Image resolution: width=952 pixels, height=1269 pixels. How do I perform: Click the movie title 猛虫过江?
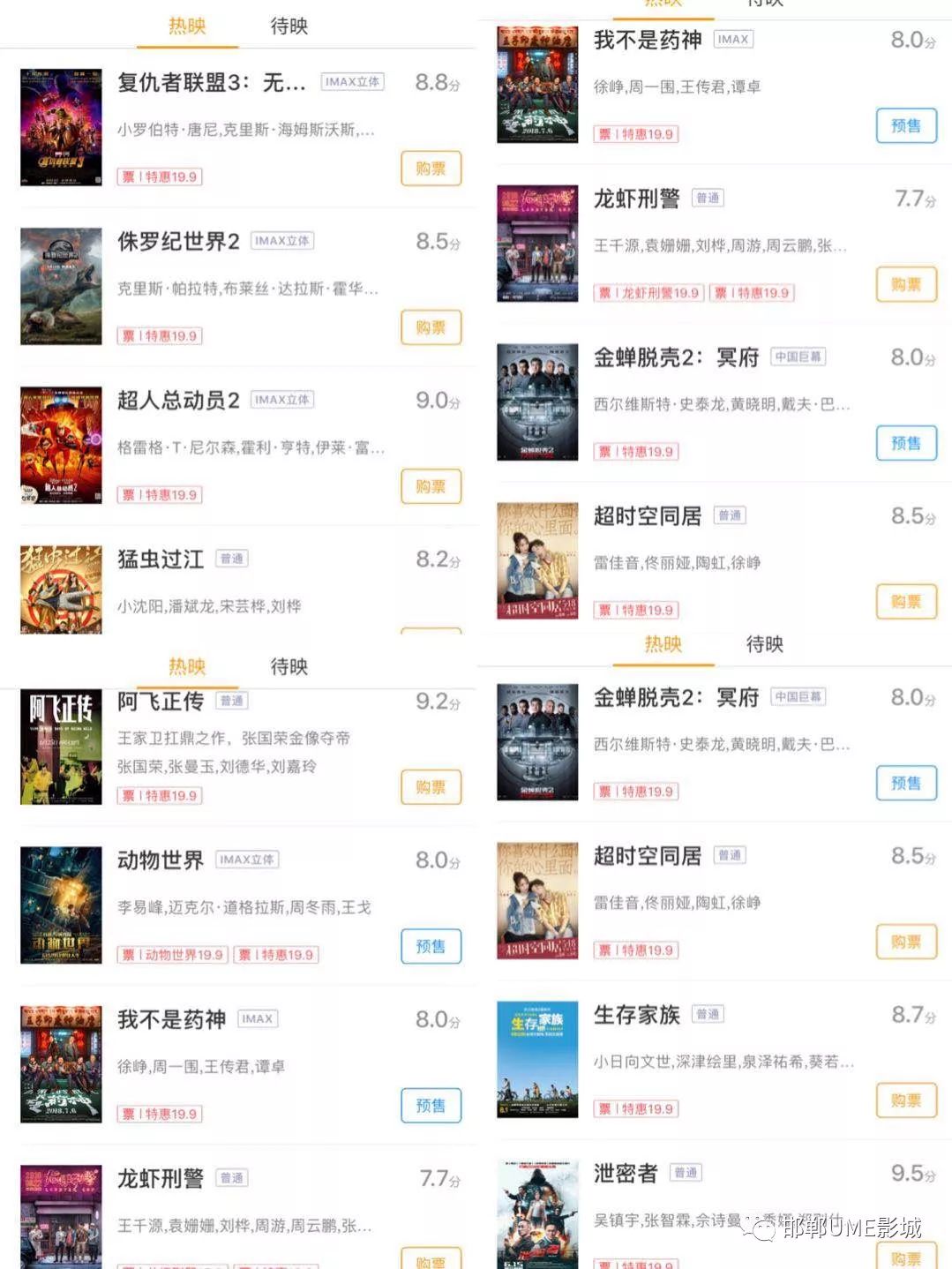pos(160,559)
